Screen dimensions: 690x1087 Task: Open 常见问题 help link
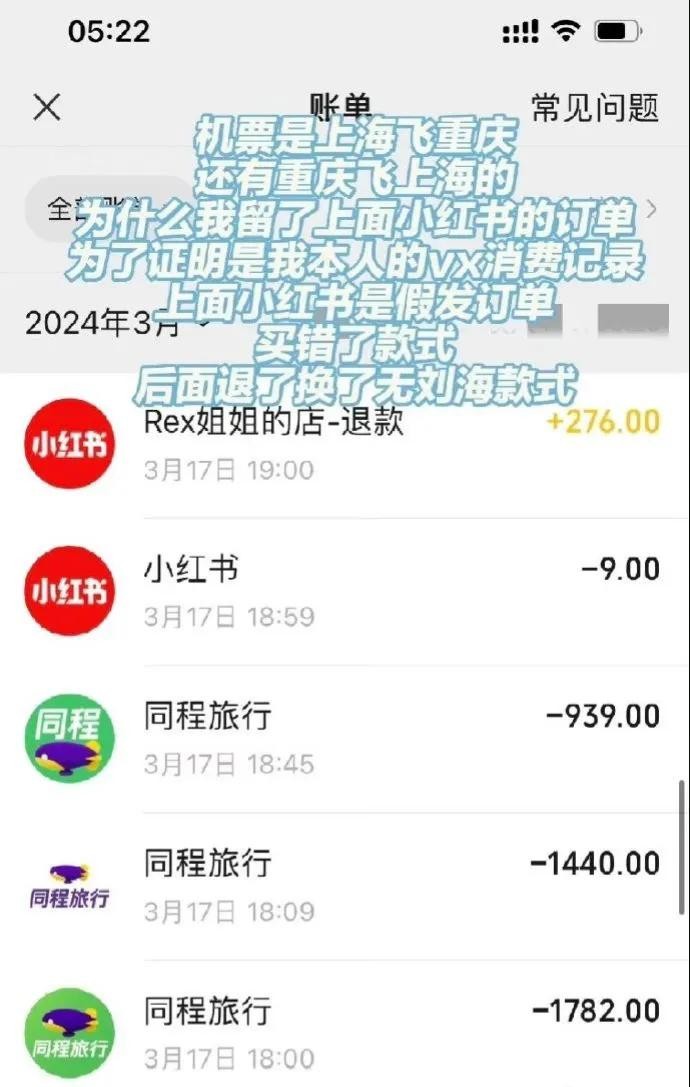(x=594, y=108)
